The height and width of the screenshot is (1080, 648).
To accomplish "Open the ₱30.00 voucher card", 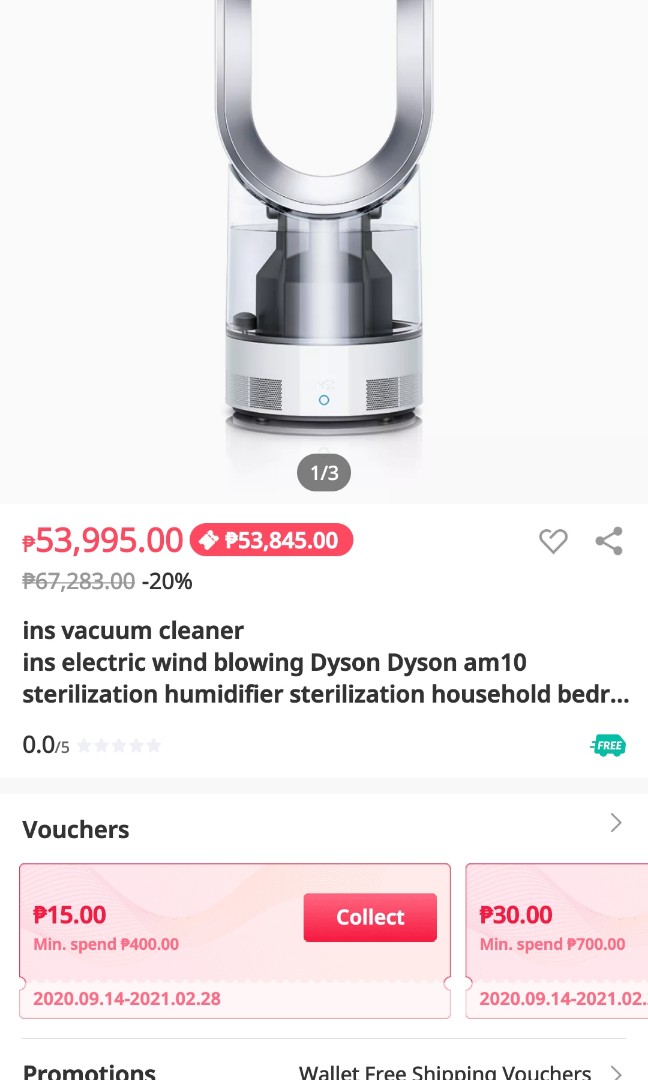I will (x=556, y=940).
